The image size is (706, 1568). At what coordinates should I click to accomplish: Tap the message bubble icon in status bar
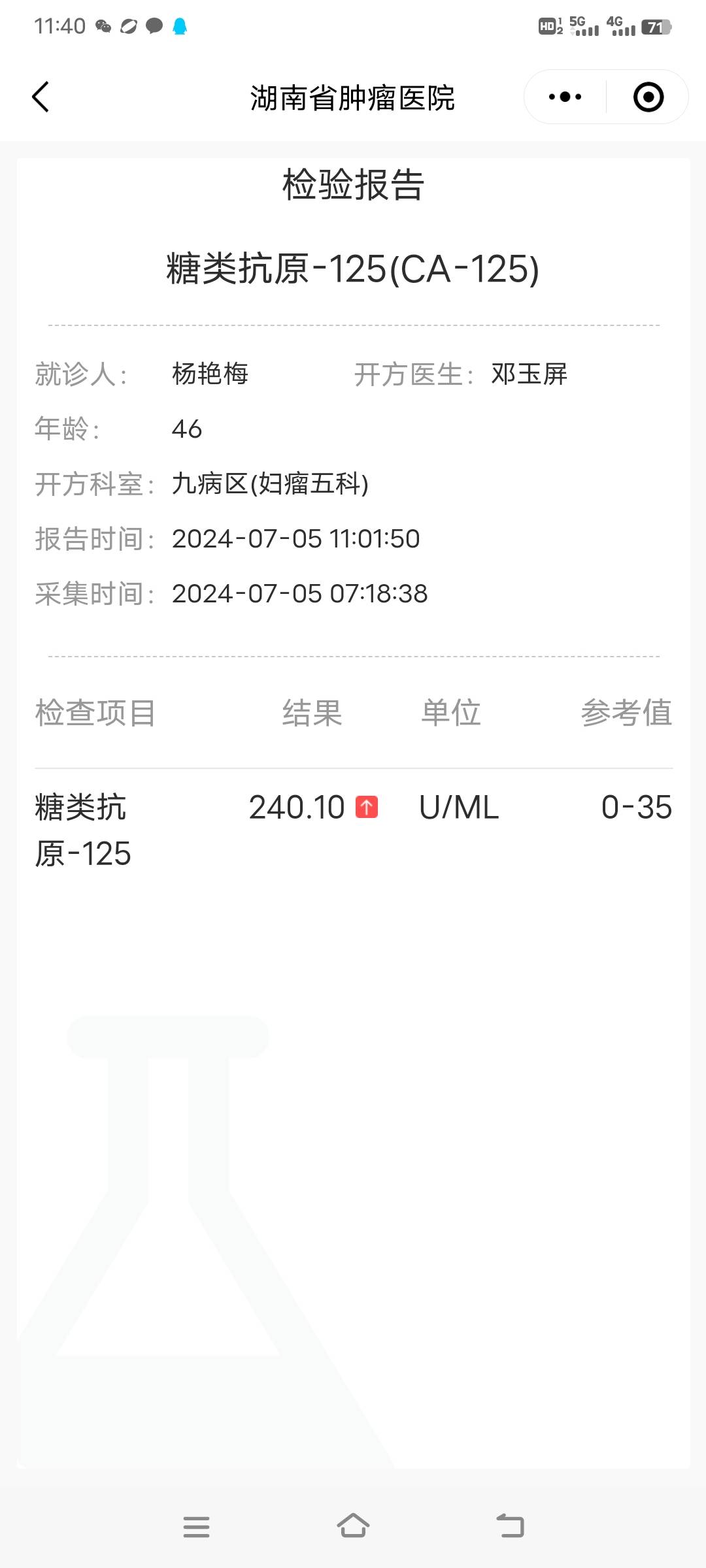coord(154,26)
